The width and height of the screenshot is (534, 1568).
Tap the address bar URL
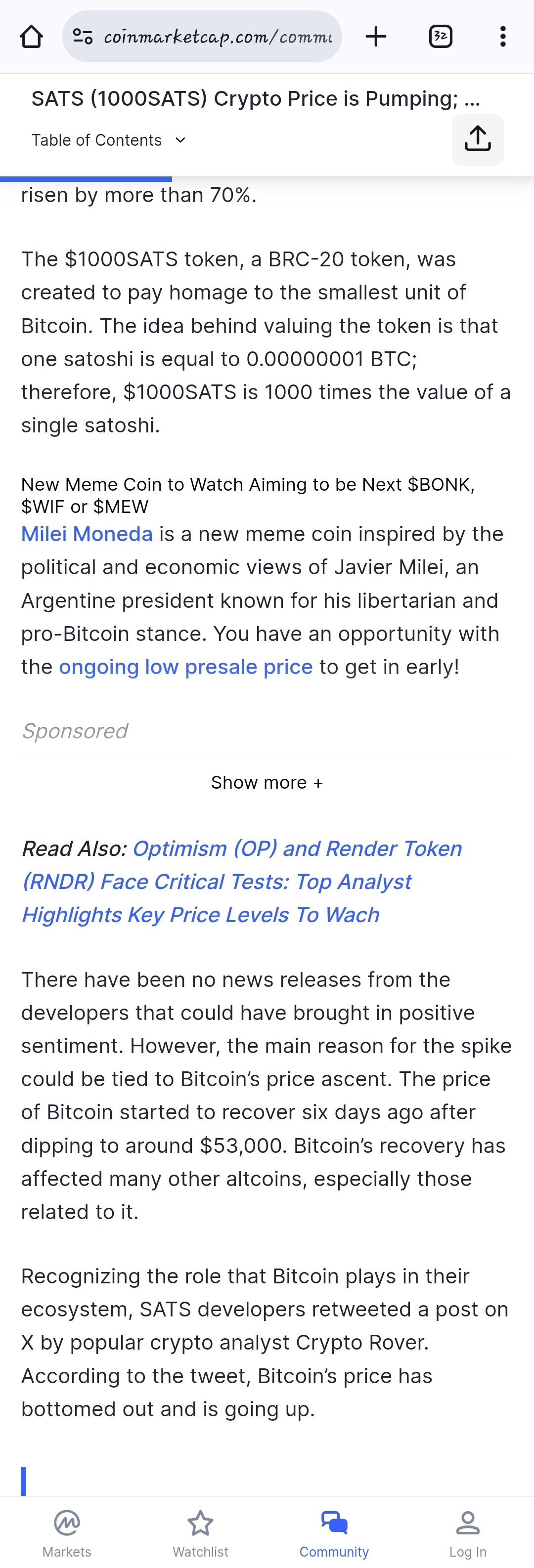(x=217, y=37)
